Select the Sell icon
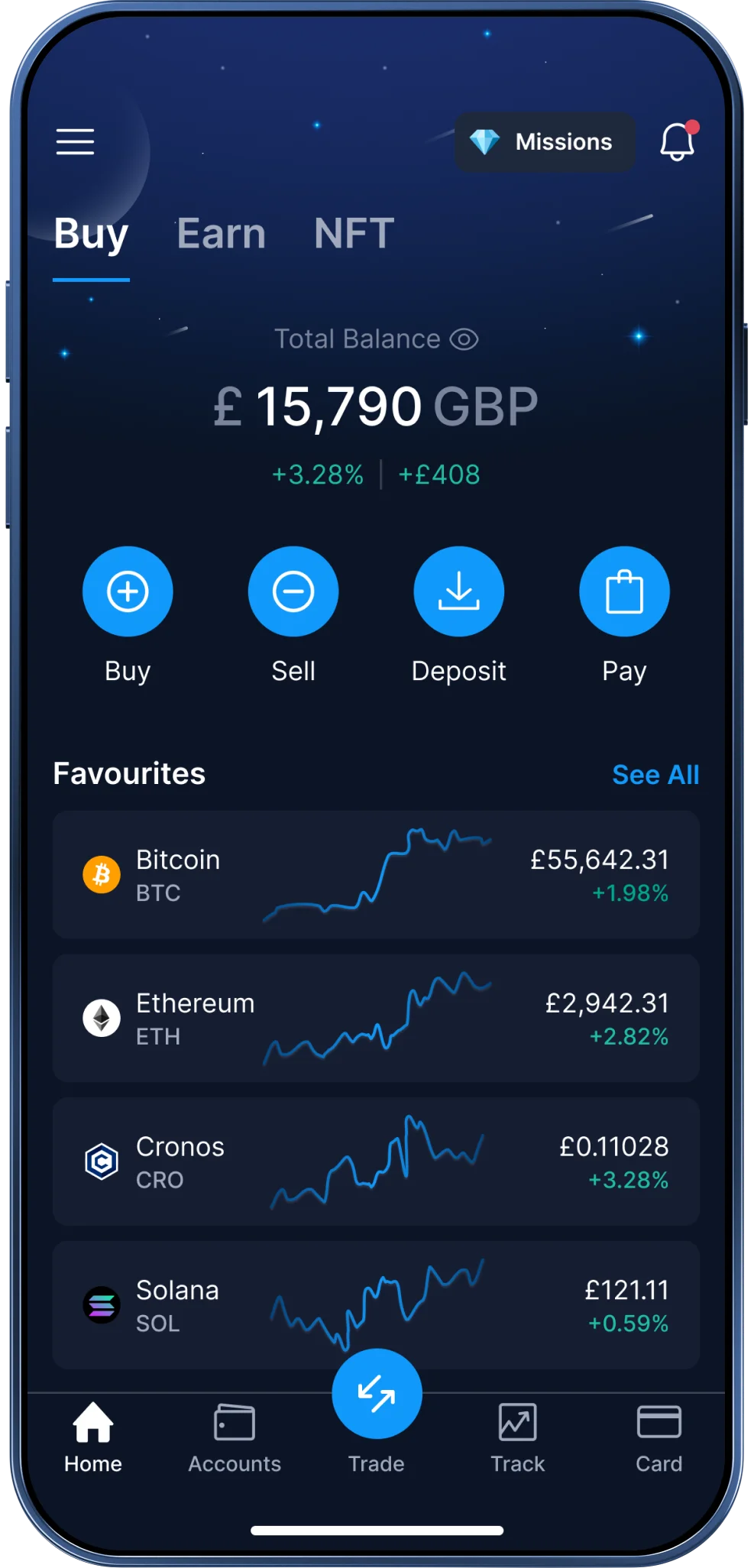The image size is (754, 1568). pyautogui.click(x=293, y=591)
